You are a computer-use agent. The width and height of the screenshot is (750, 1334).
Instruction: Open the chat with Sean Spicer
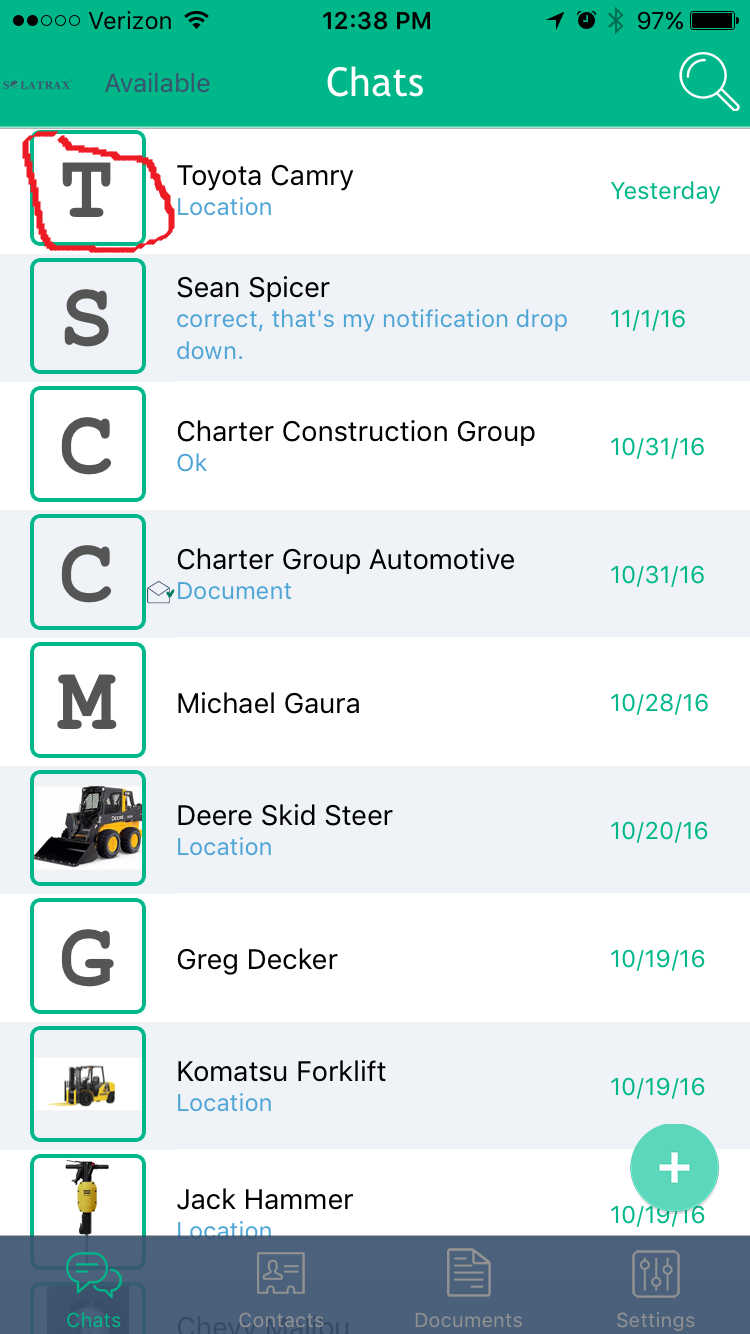point(375,318)
